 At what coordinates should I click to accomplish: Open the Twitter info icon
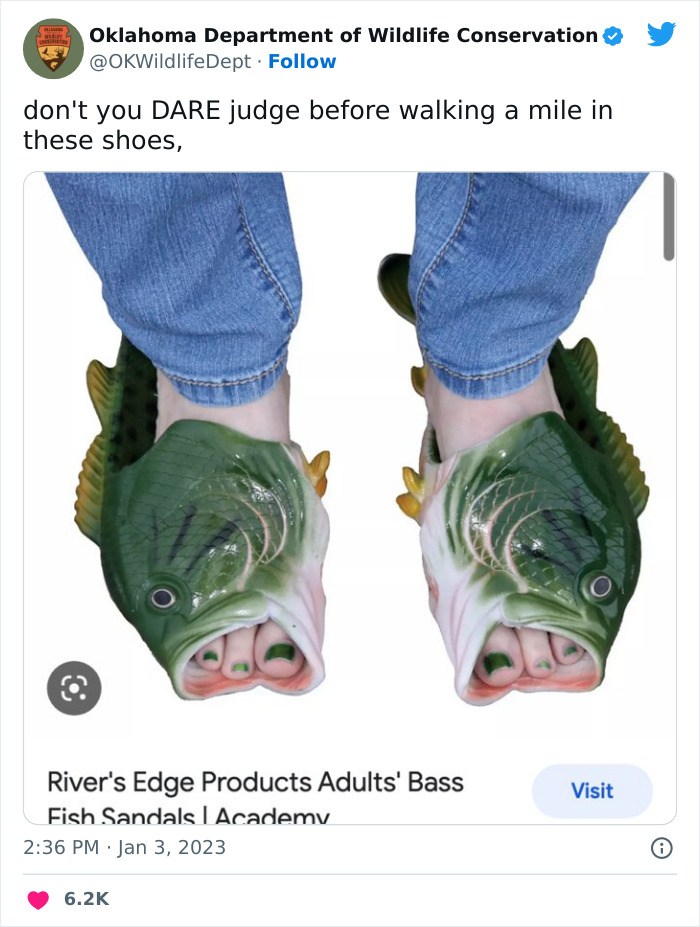coord(661,848)
